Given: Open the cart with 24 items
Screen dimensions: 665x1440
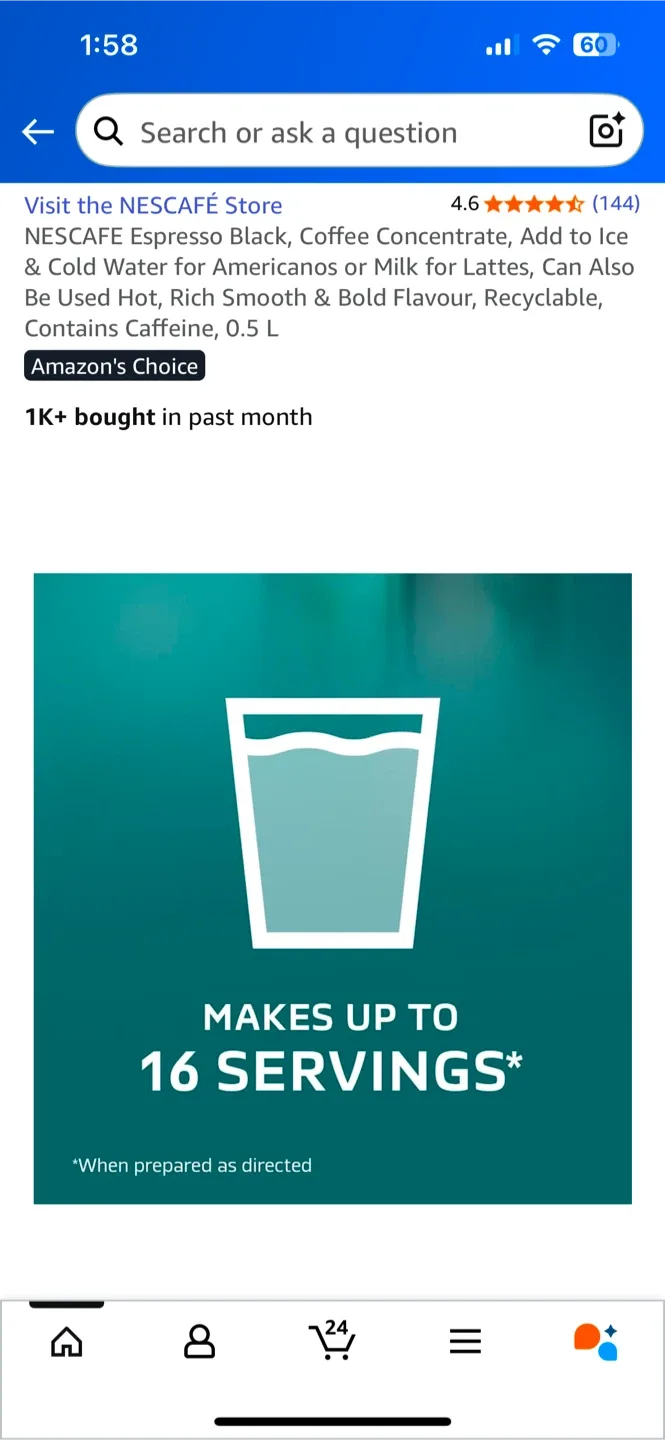Looking at the screenshot, I should (x=332, y=1340).
